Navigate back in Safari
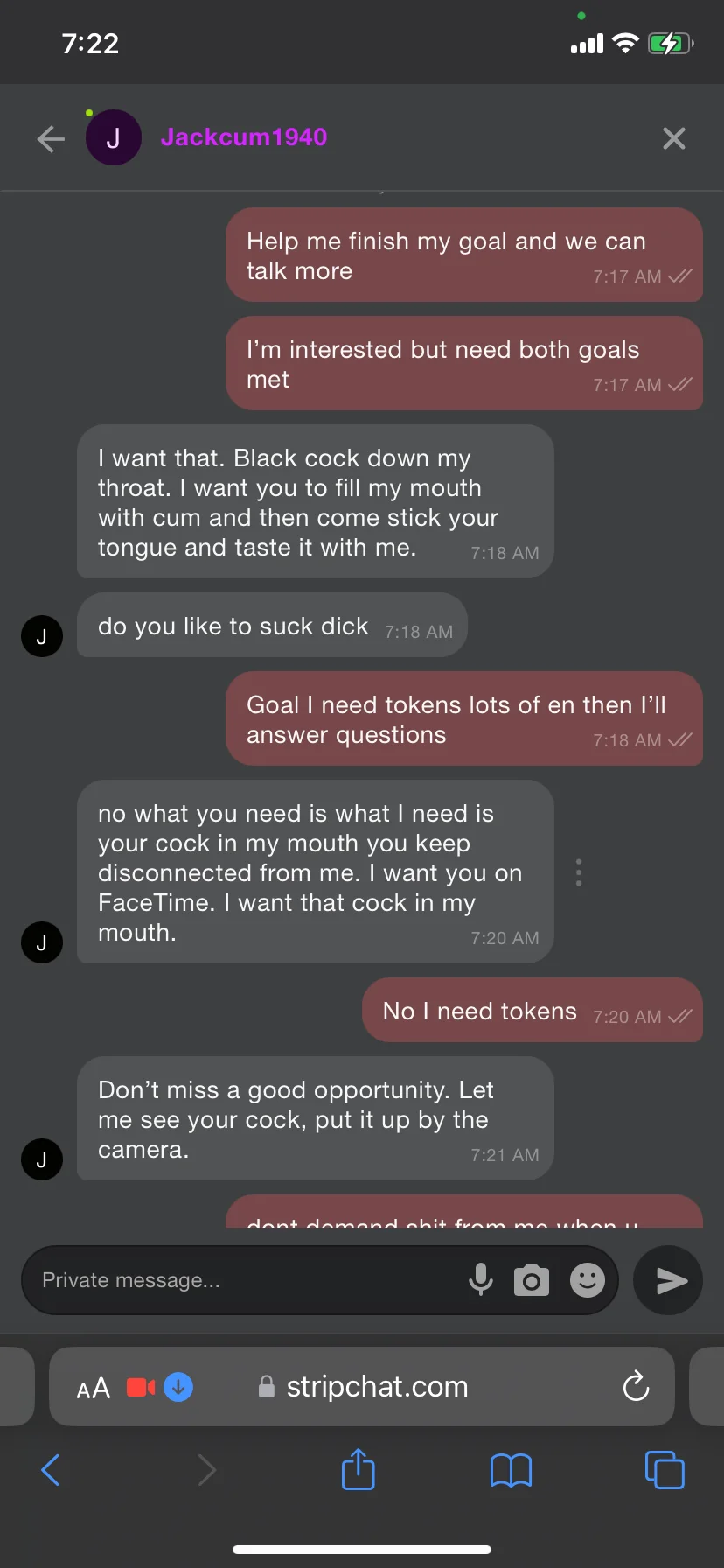 51,1470
